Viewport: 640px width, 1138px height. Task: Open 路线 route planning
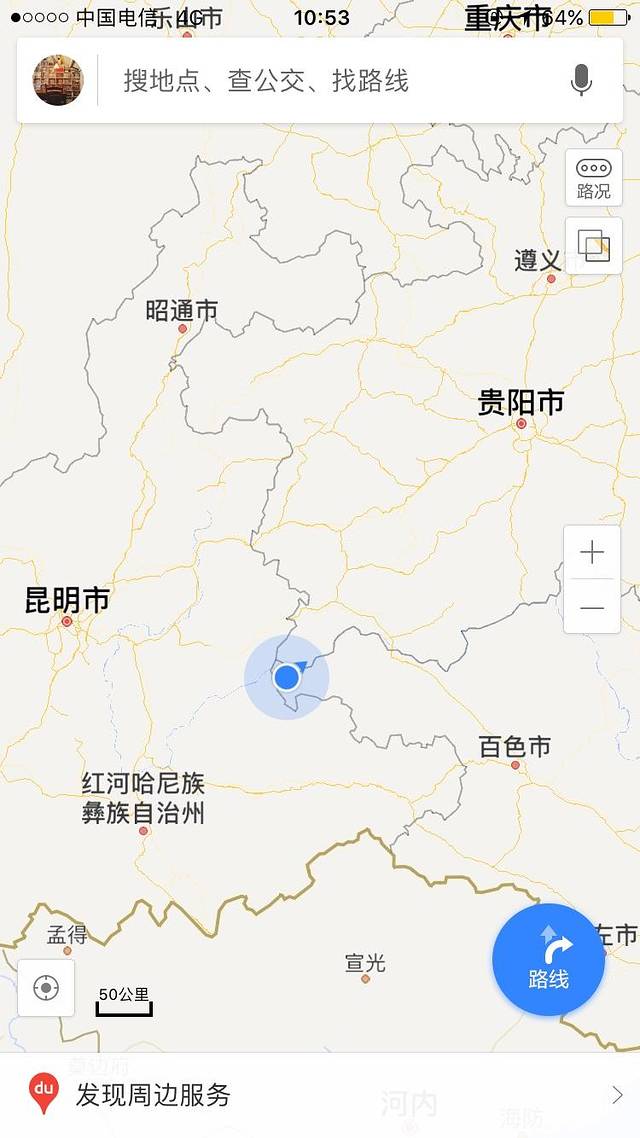pos(548,959)
